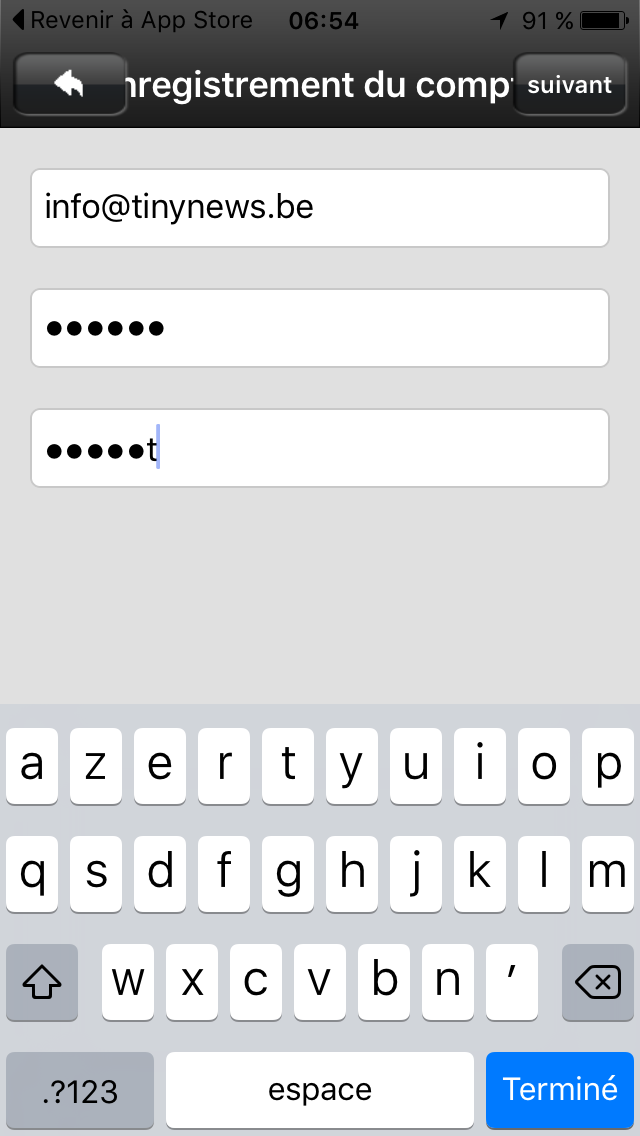Focus the password confirmation field

click(320, 448)
